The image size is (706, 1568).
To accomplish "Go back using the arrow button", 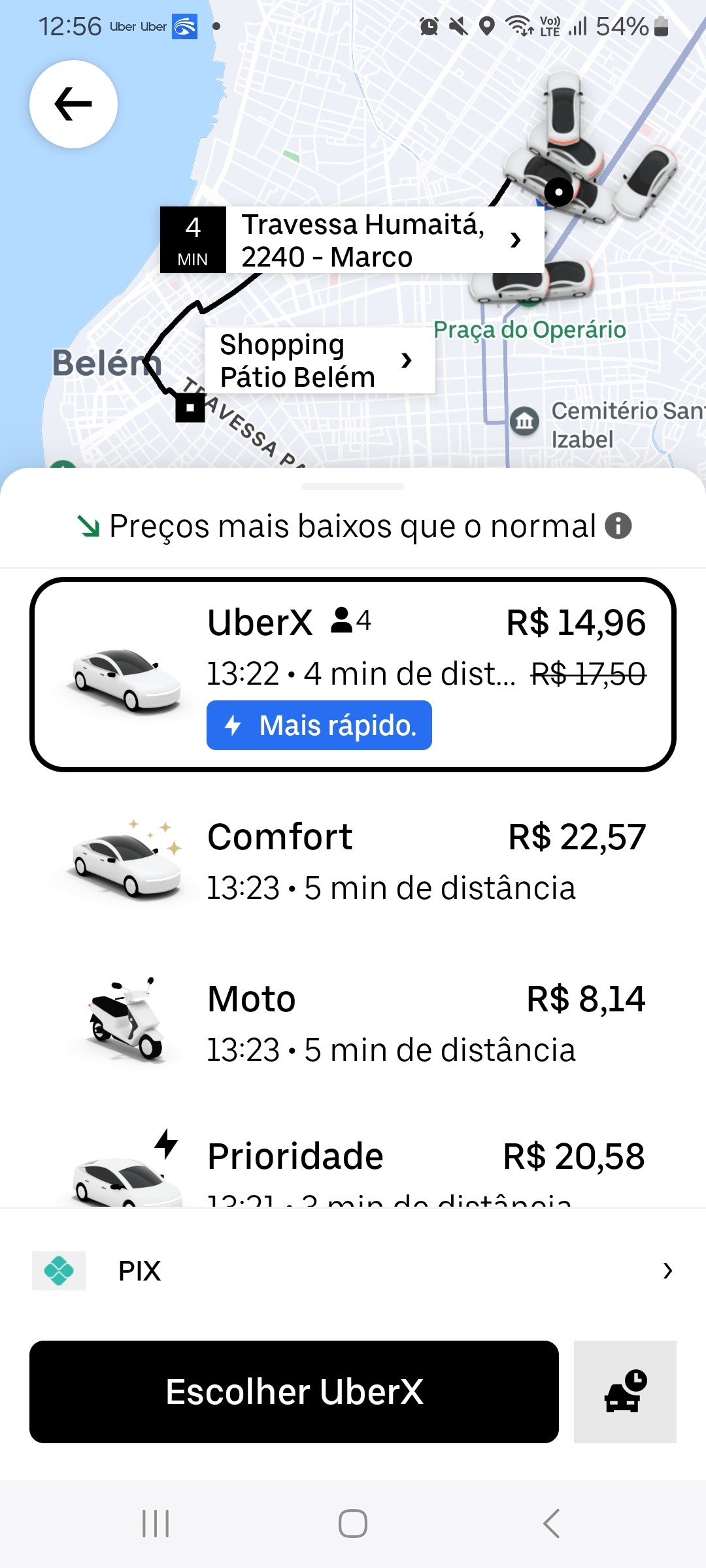I will pos(73,104).
